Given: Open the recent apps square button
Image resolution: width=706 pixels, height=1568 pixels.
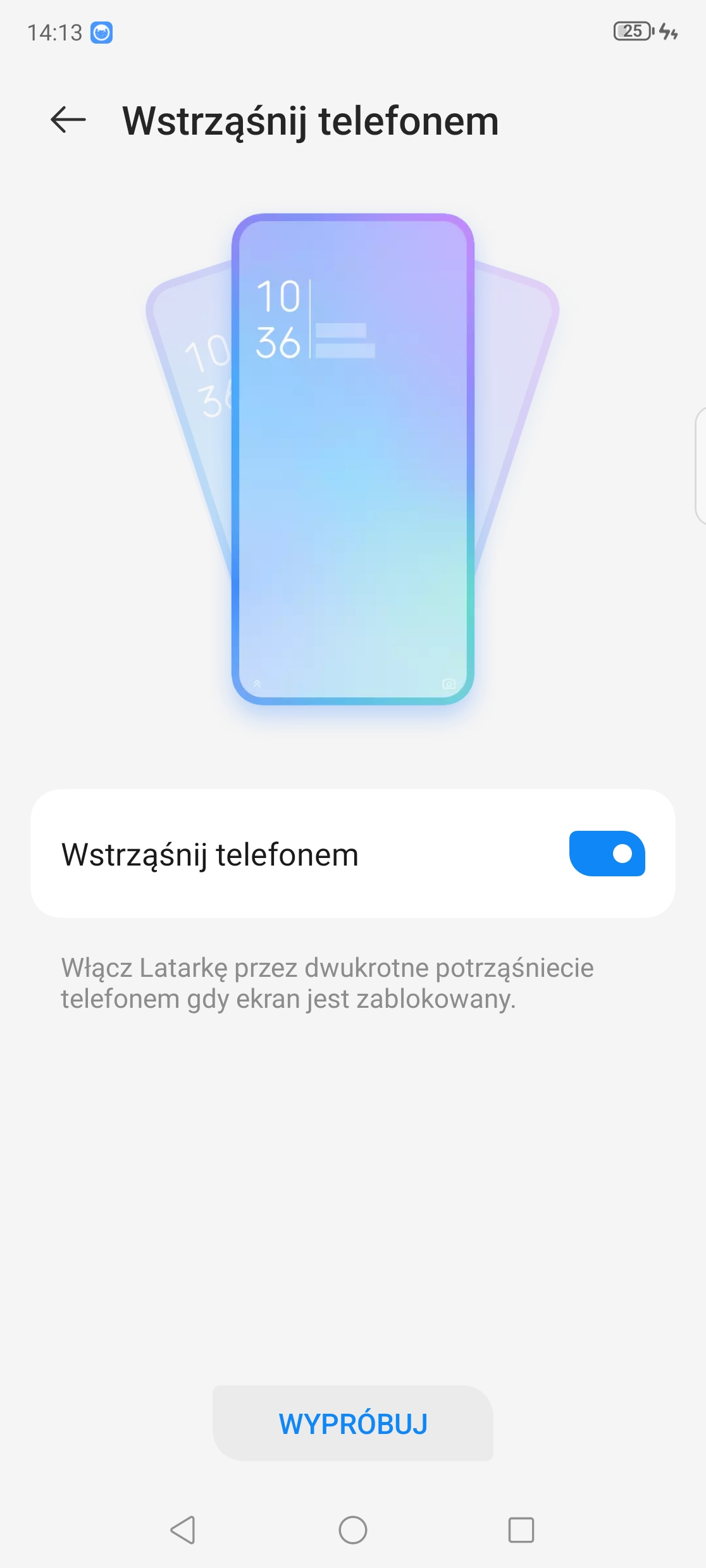Looking at the screenshot, I should tap(521, 1530).
